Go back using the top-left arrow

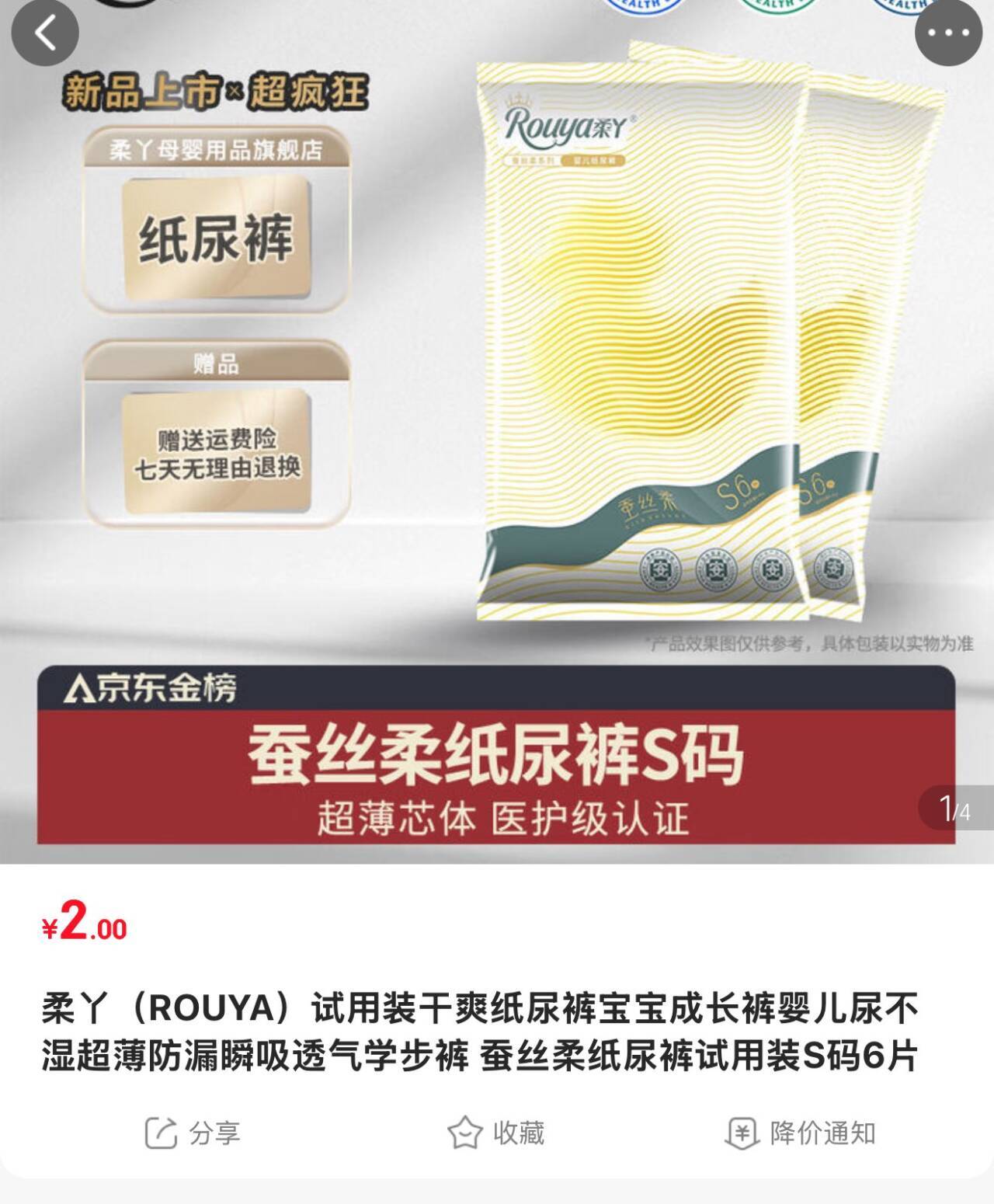pos(45,33)
